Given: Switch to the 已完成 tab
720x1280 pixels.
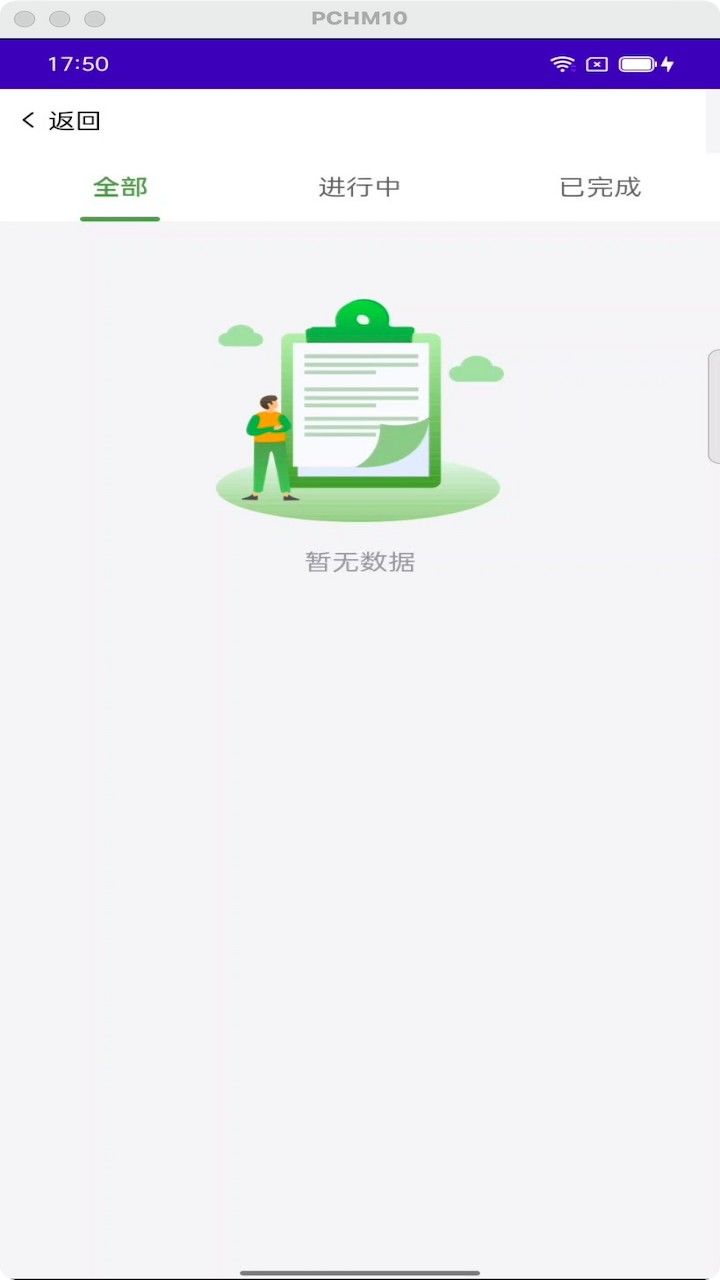Looking at the screenshot, I should (599, 187).
